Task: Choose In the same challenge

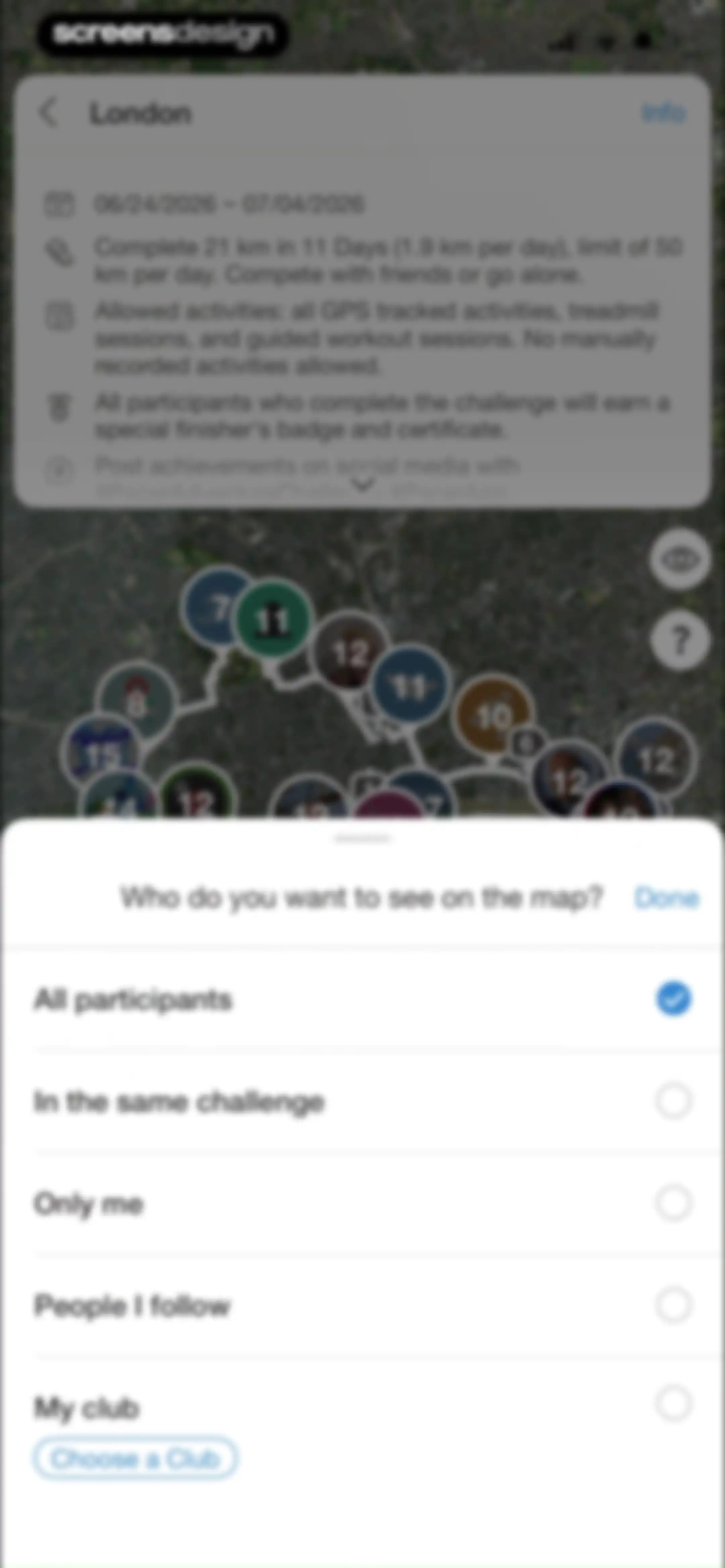Action: tap(362, 1101)
